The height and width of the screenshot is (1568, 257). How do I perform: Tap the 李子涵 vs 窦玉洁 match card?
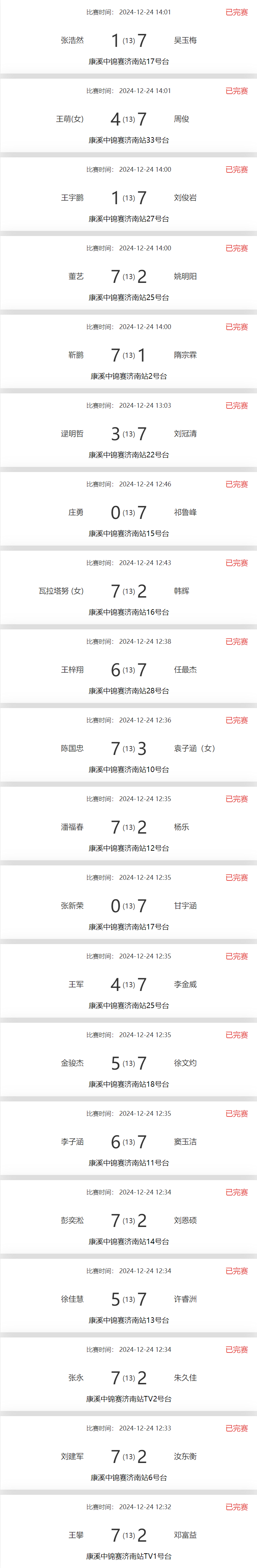point(128,1141)
